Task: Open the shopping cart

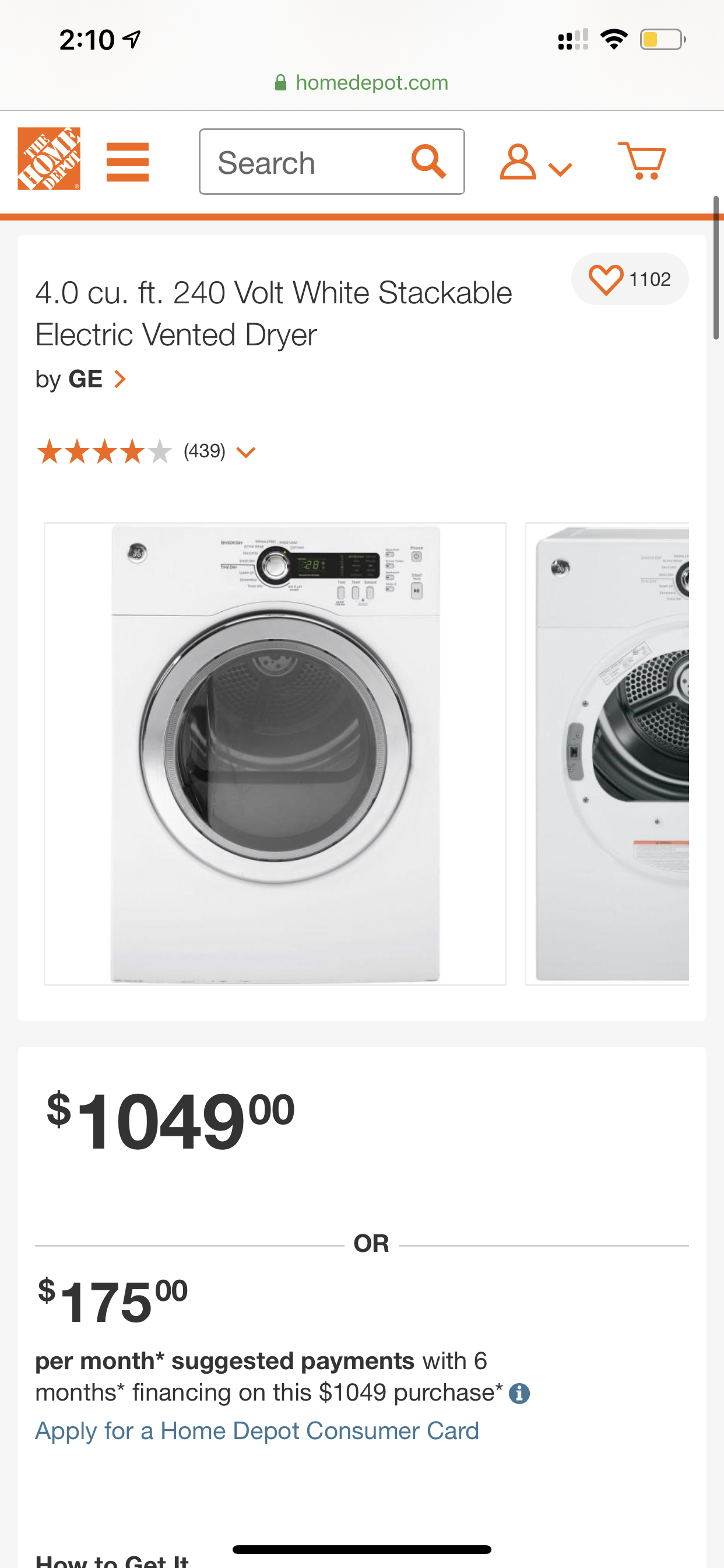Action: click(x=641, y=160)
